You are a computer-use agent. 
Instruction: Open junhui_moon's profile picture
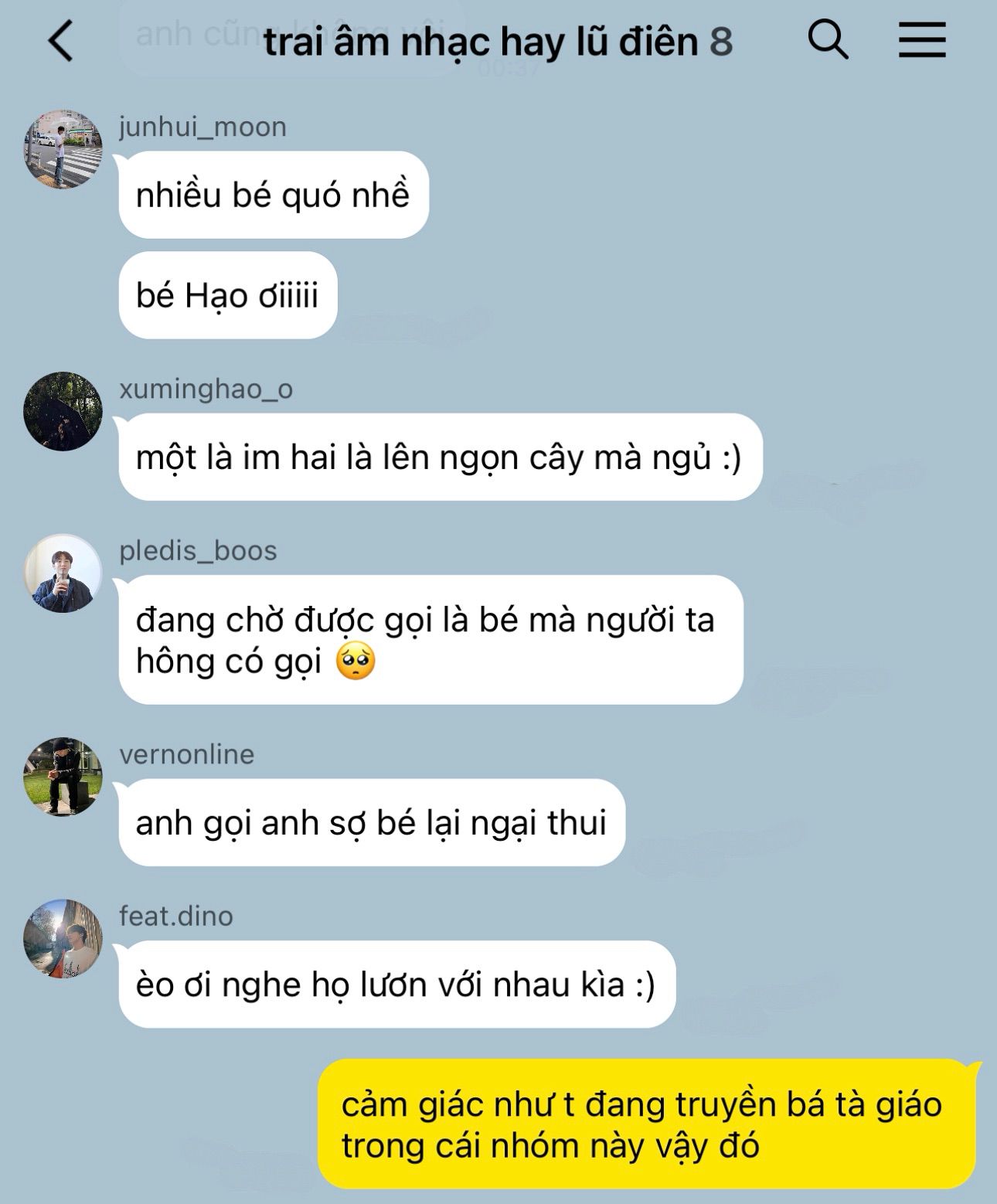click(x=63, y=149)
